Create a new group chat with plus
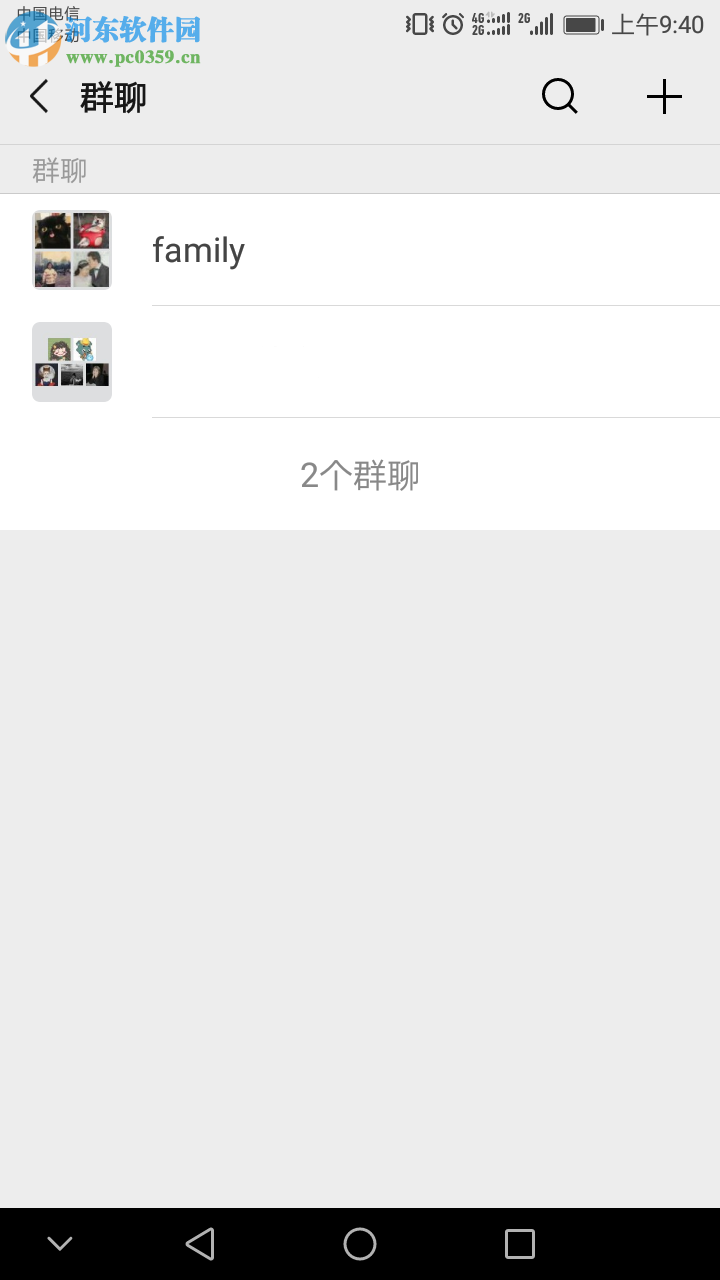 pos(664,97)
